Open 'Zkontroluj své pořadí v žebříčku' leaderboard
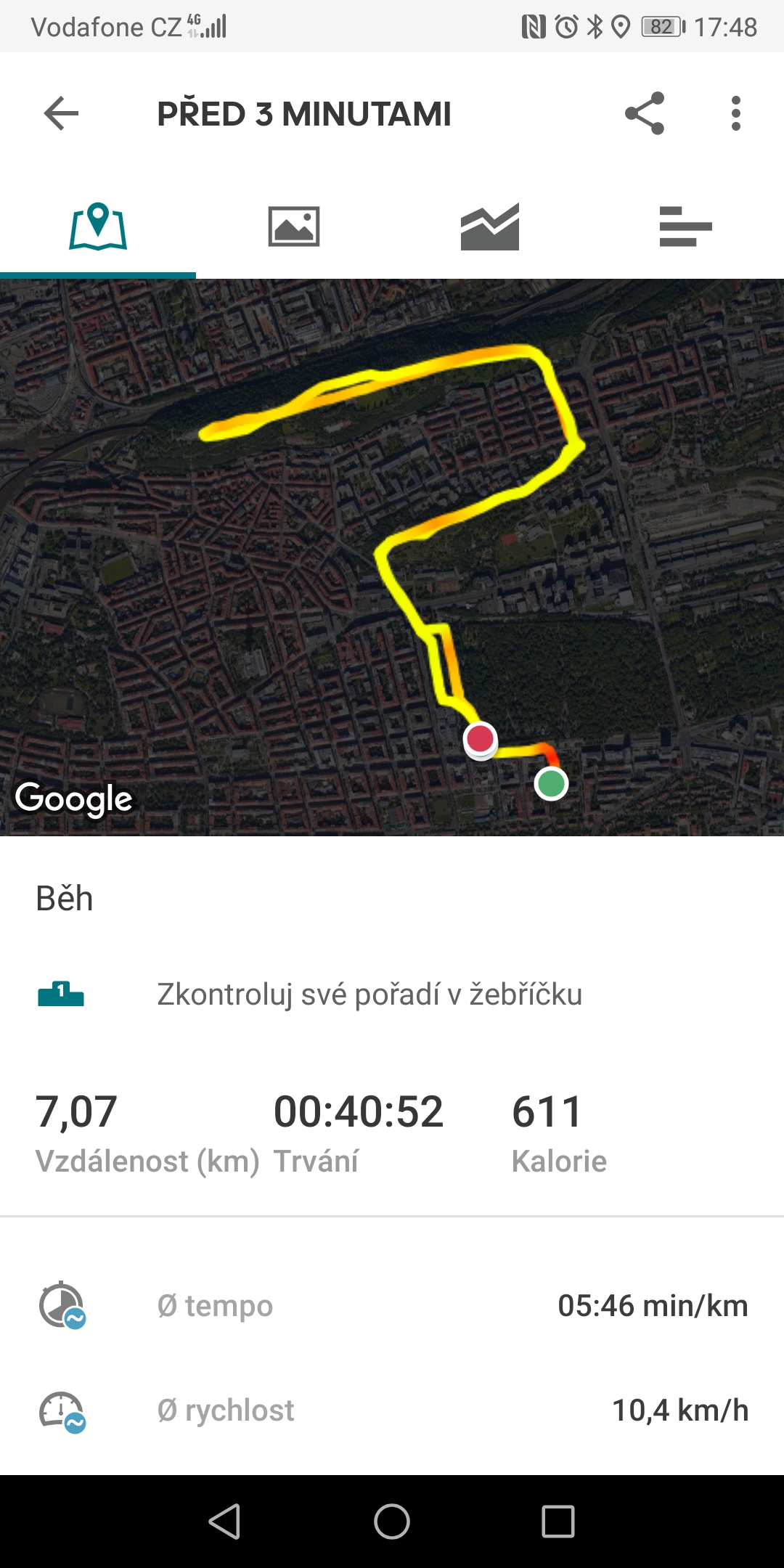The height and width of the screenshot is (1568, 784). tap(392, 994)
